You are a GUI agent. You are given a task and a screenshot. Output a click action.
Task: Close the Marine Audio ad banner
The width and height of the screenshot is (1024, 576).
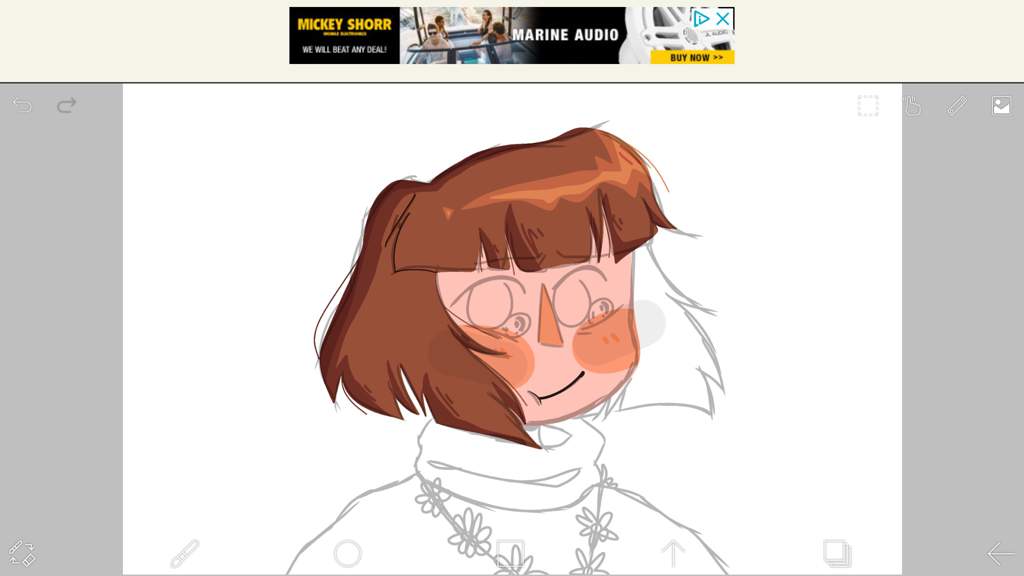(x=723, y=18)
